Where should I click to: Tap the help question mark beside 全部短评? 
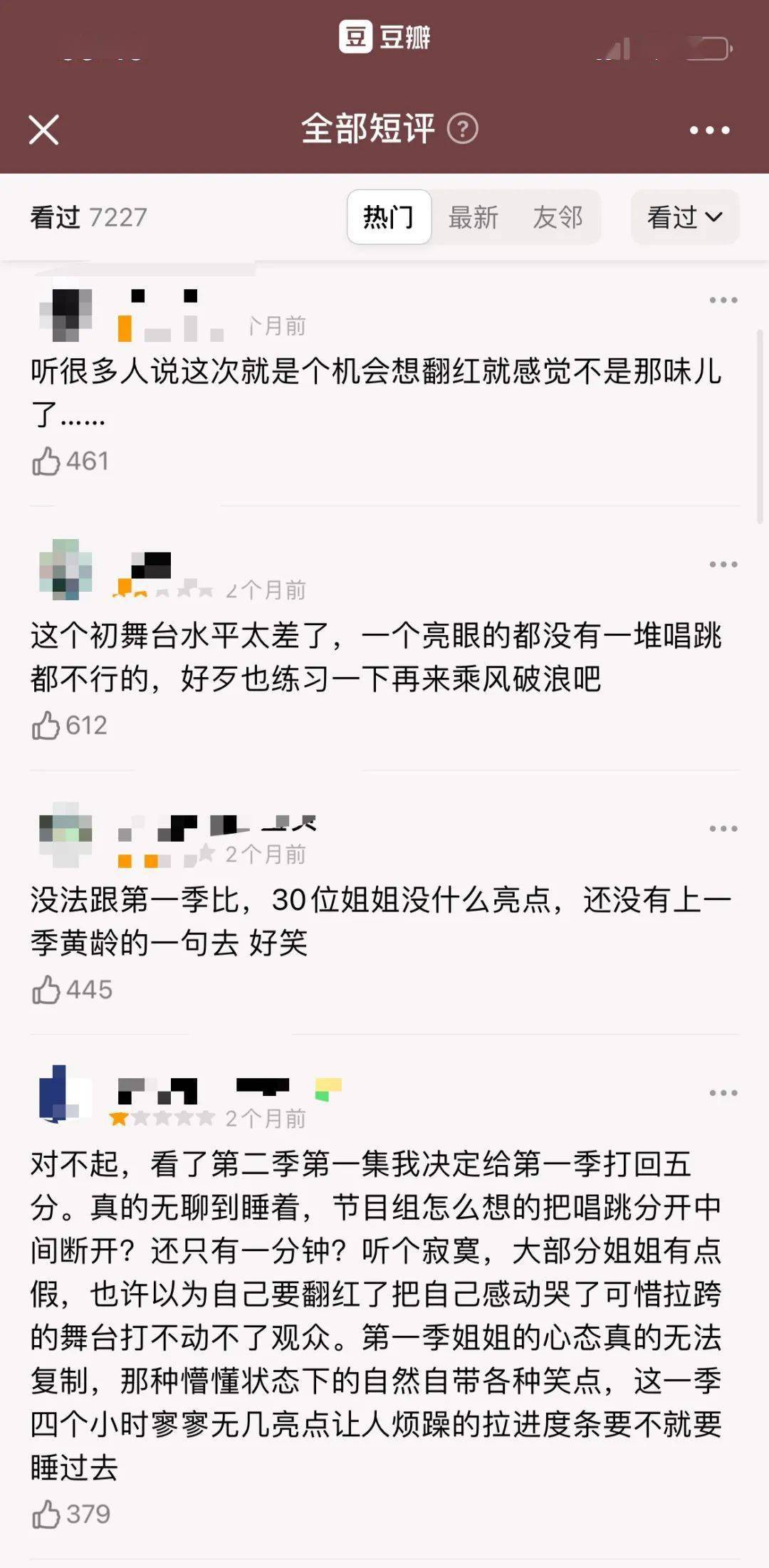point(463,130)
